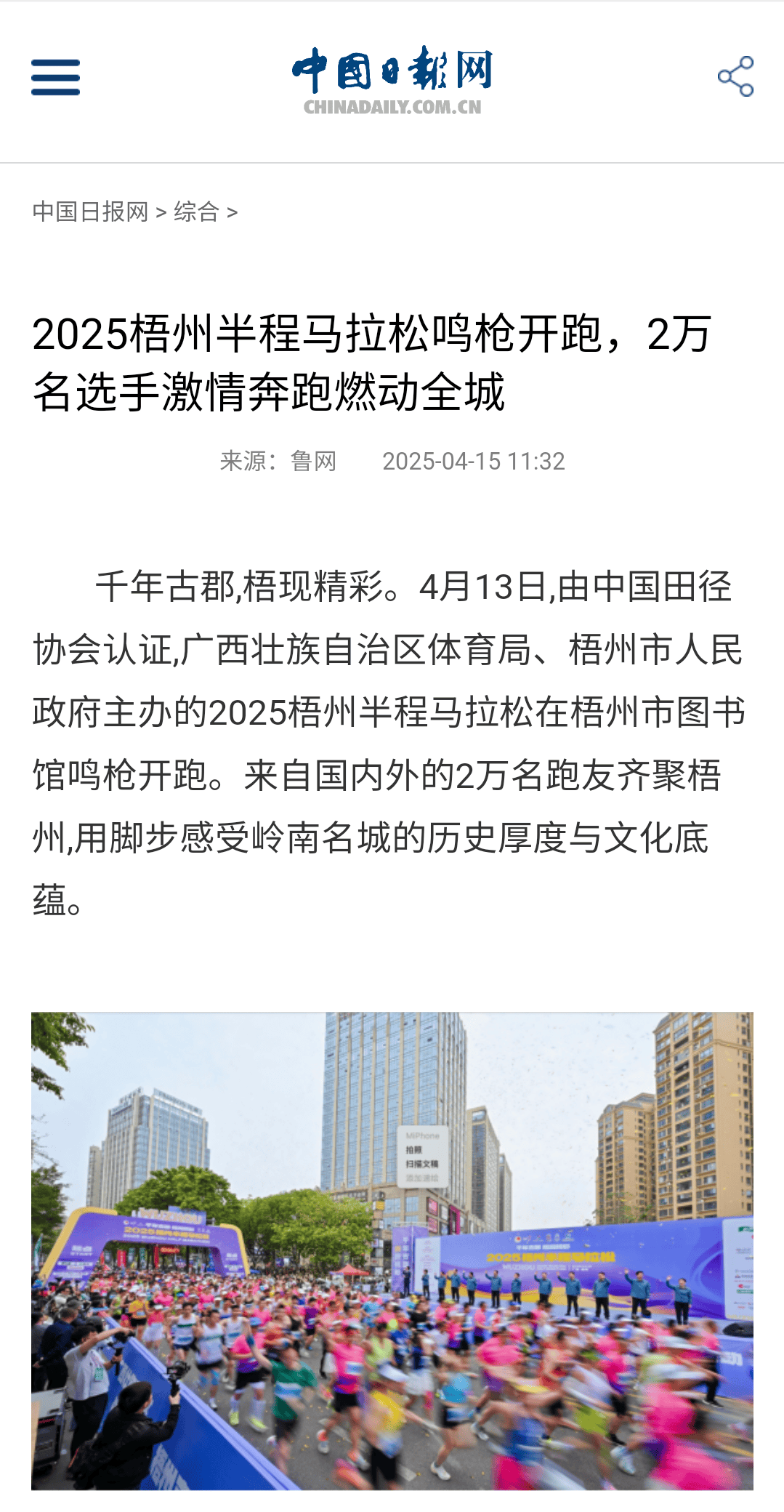Share this article
Image resolution: width=784 pixels, height=1512 pixels.
click(x=735, y=76)
